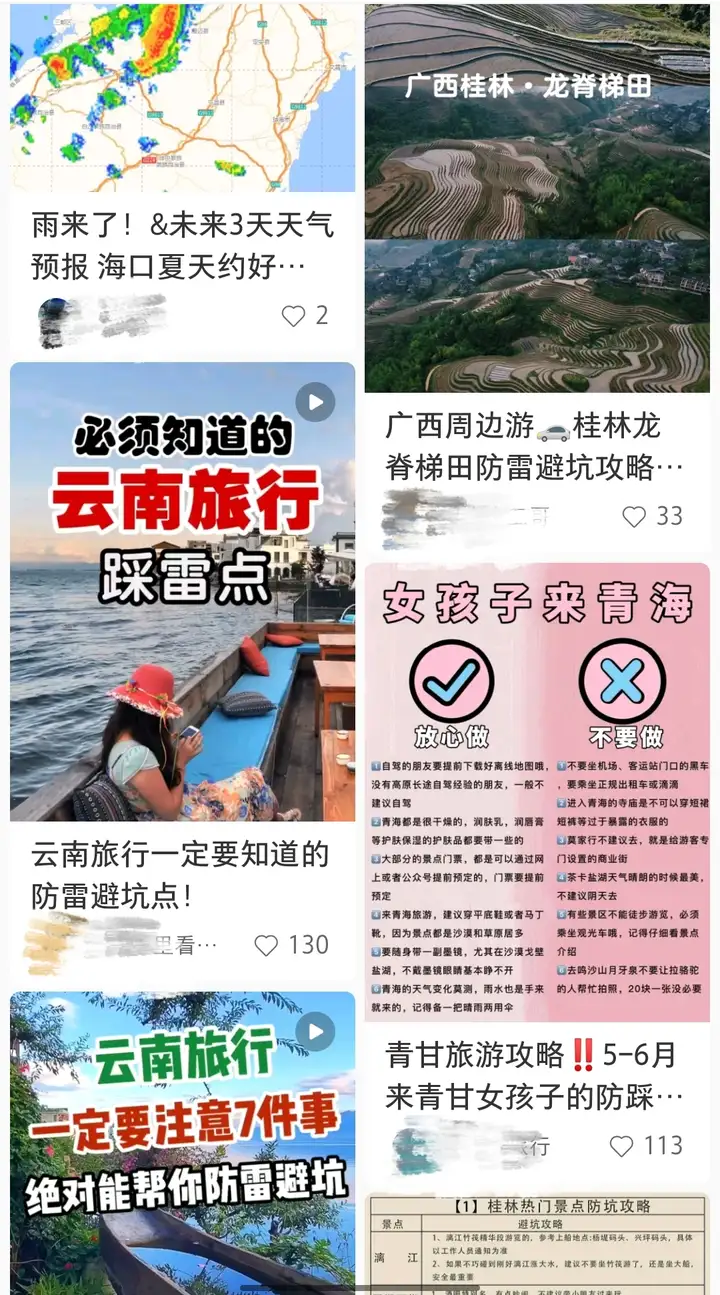The image size is (720, 1295).
Task: Open the 必须知道的云南旅行踩雷点 video
Action: coord(182,590)
